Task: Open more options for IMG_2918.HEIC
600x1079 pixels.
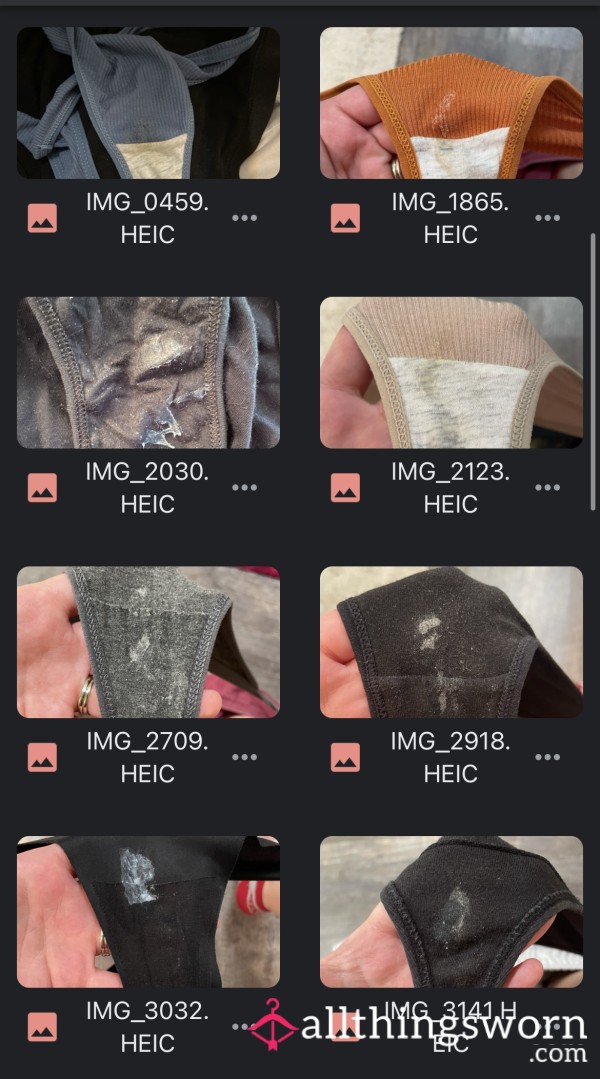Action: 547,757
